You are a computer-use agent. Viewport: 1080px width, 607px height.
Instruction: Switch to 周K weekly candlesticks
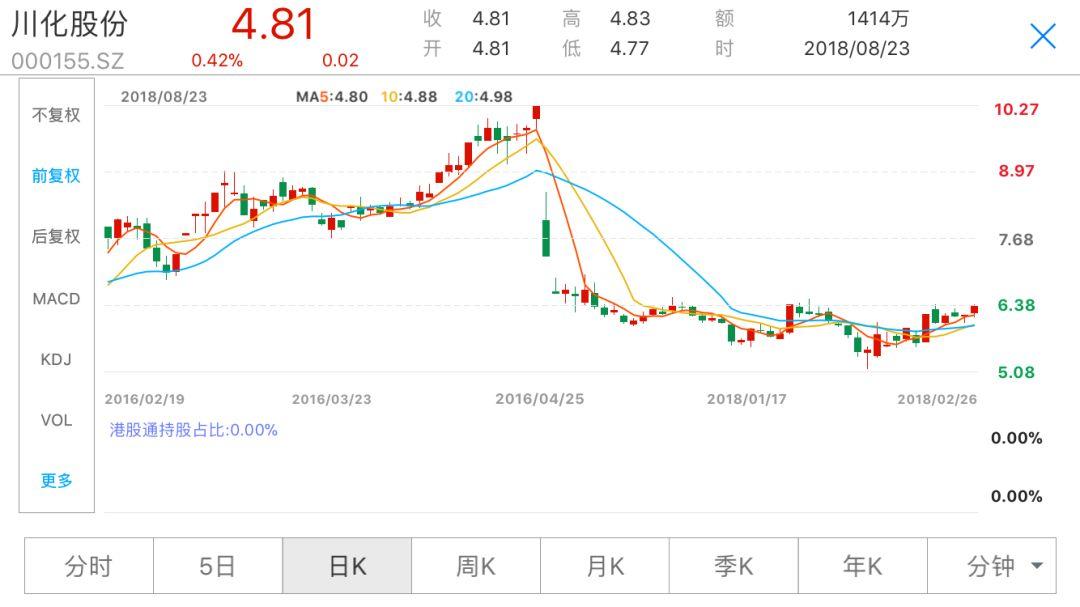click(x=476, y=567)
